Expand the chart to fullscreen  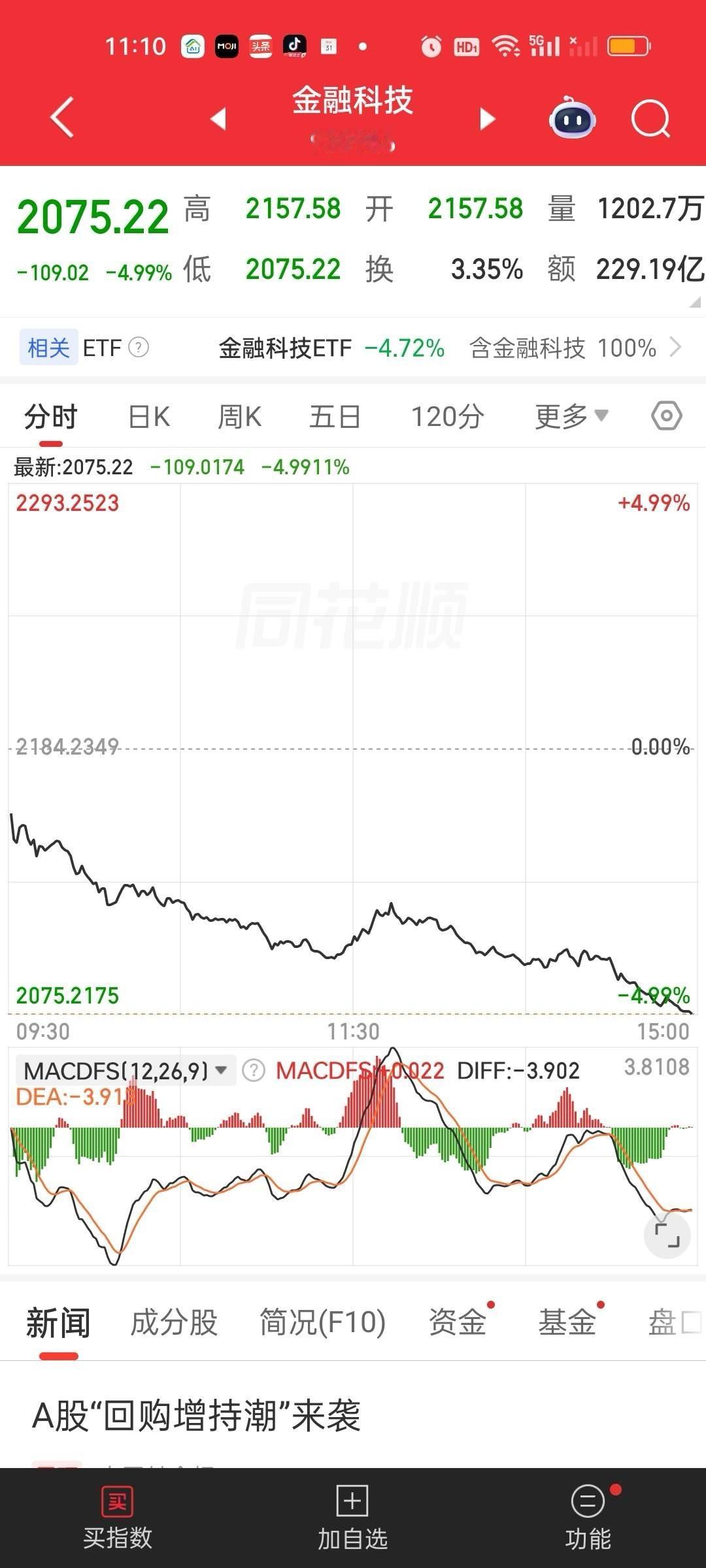tap(667, 1235)
